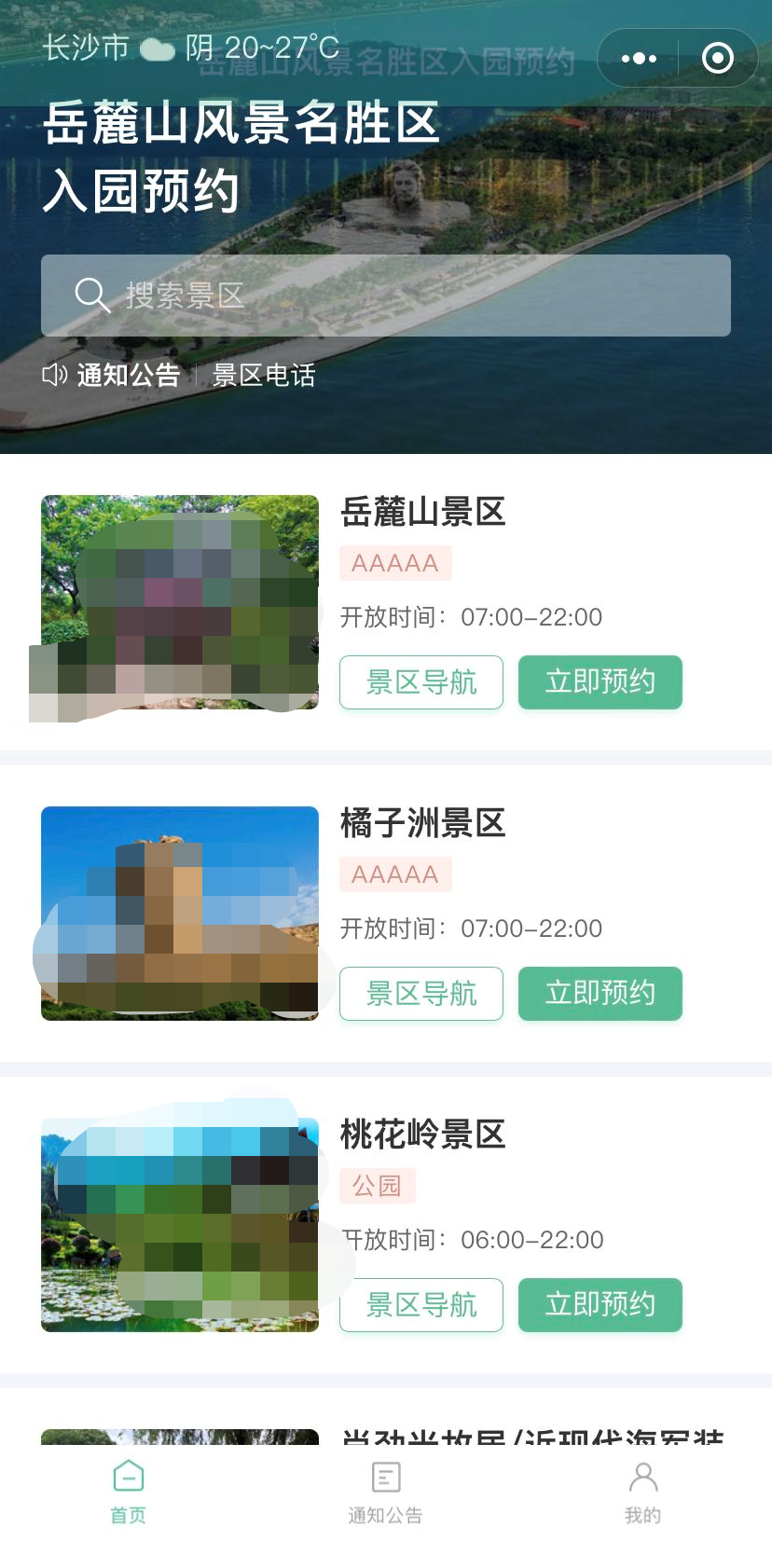Reserve 桃花岭景区 via 立即预约

pos(600,1305)
